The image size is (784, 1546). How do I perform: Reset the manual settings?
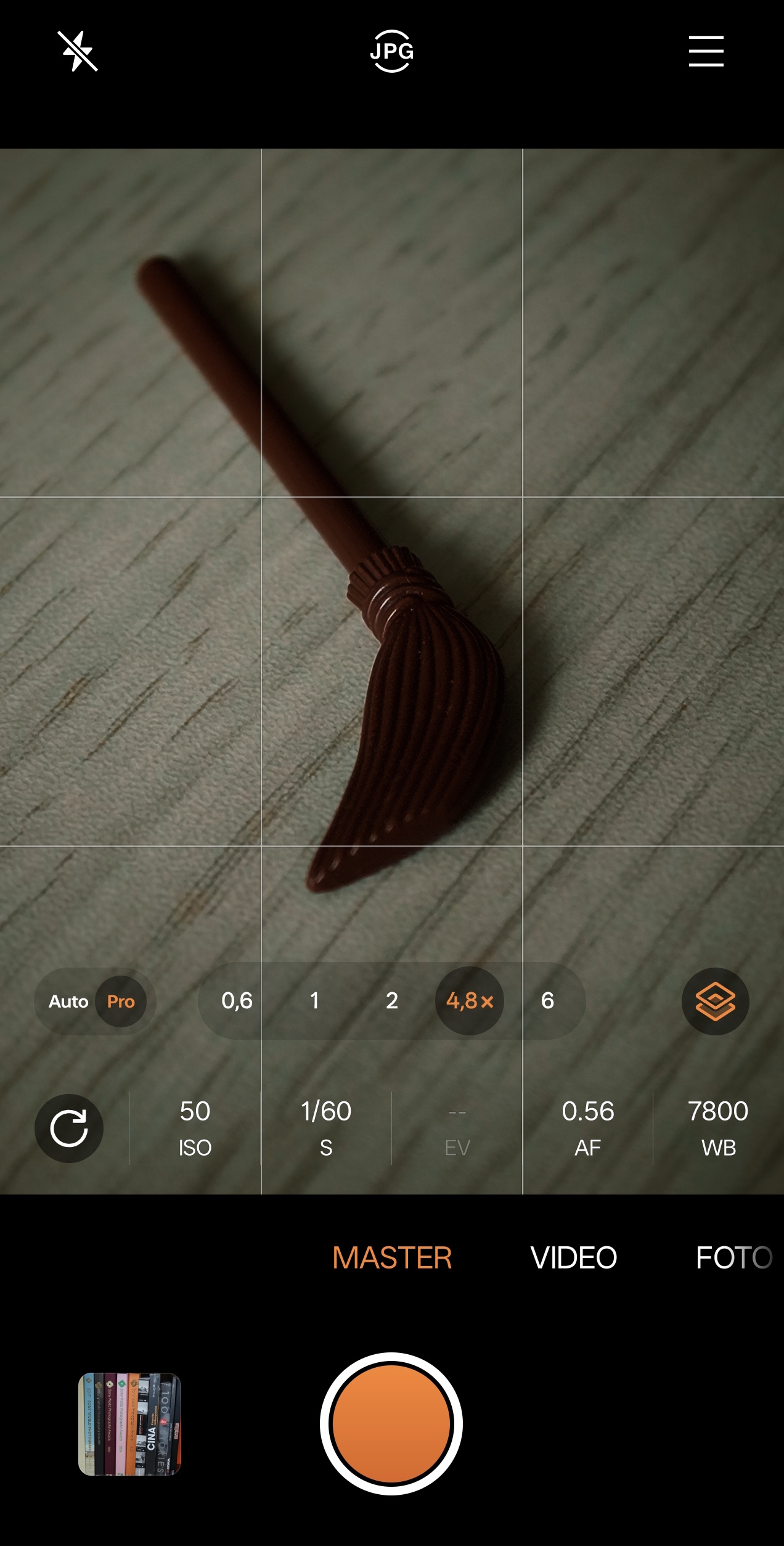coord(69,1129)
